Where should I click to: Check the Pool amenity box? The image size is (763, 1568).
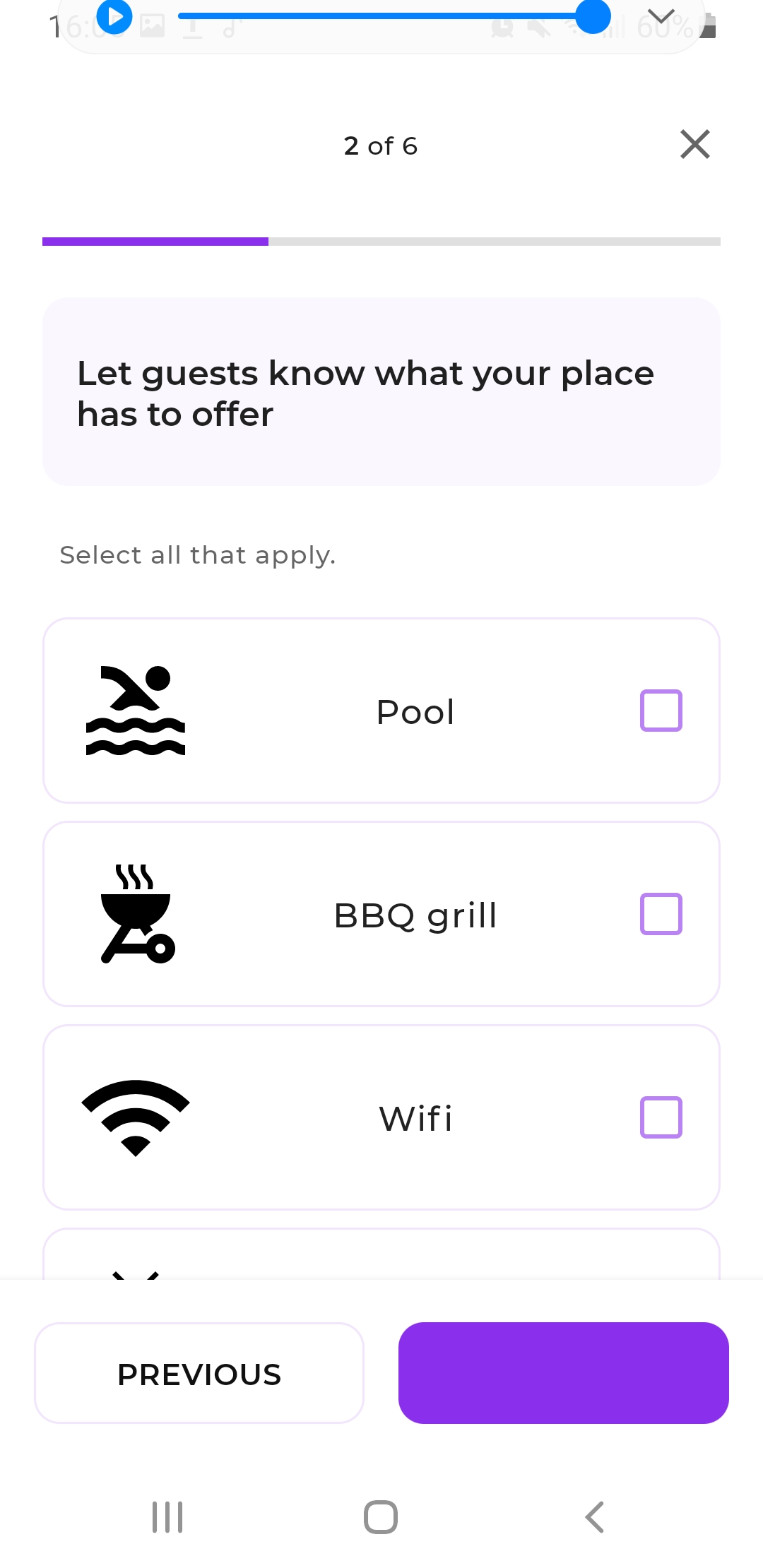661,711
